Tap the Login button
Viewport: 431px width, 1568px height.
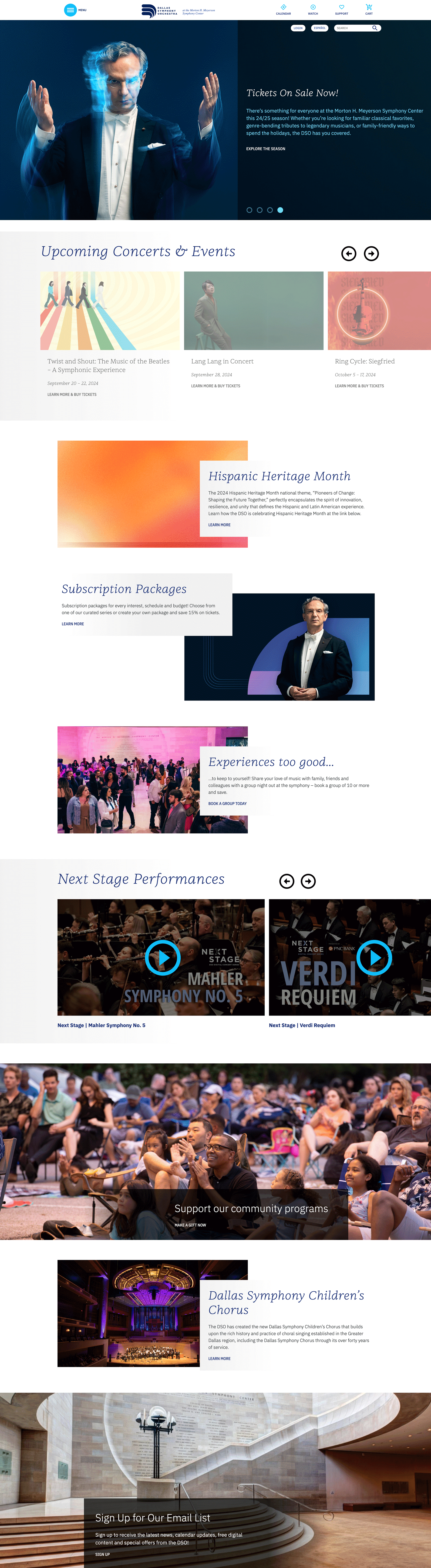pos(298,28)
